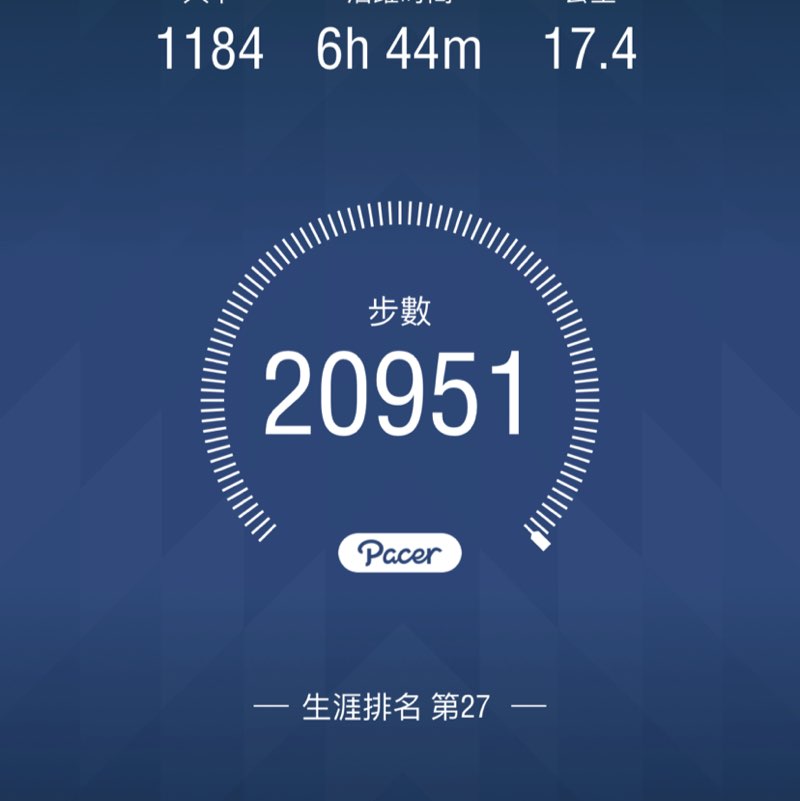Tap the progress marker on the ring
This screenshot has height=801, width=800.
539,541
